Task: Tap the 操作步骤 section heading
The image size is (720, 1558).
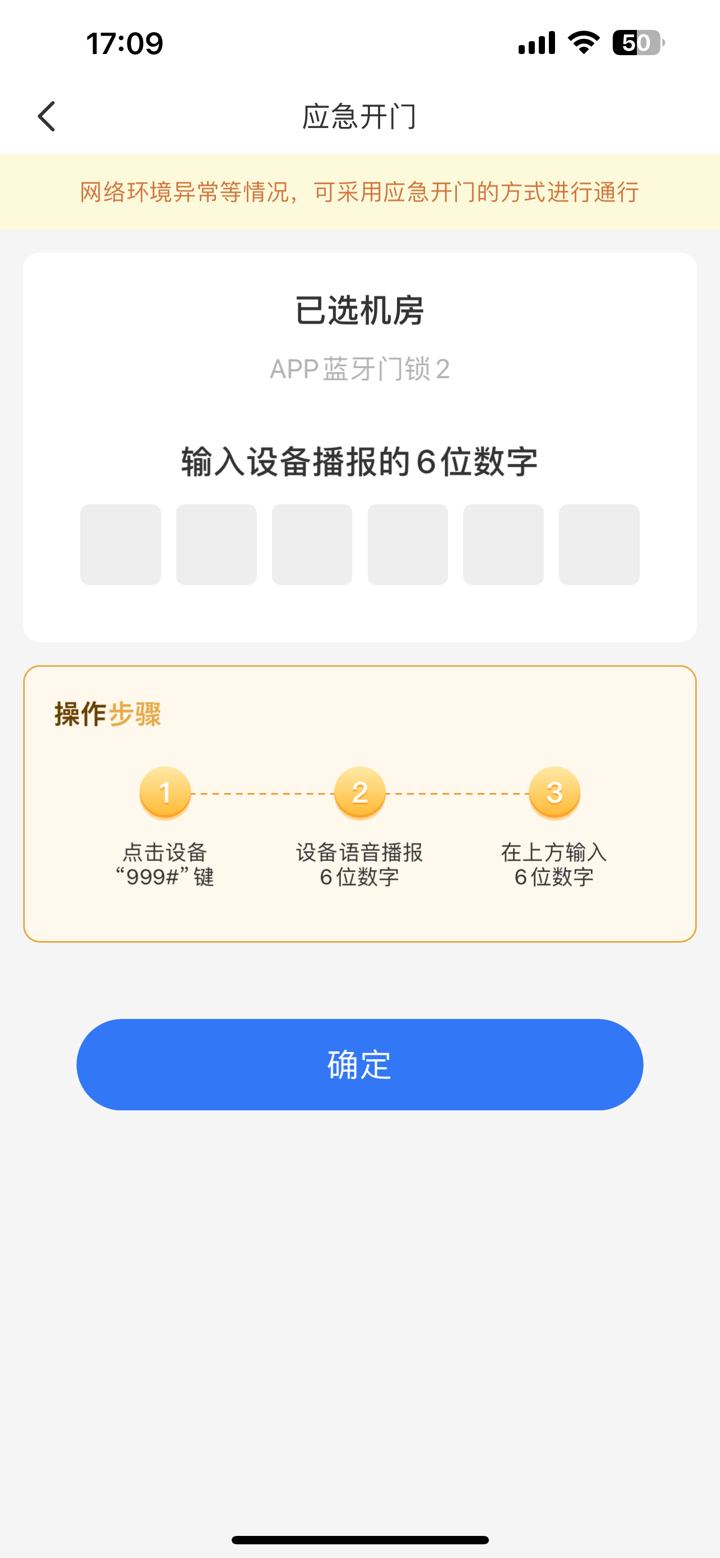Action: coord(106,714)
